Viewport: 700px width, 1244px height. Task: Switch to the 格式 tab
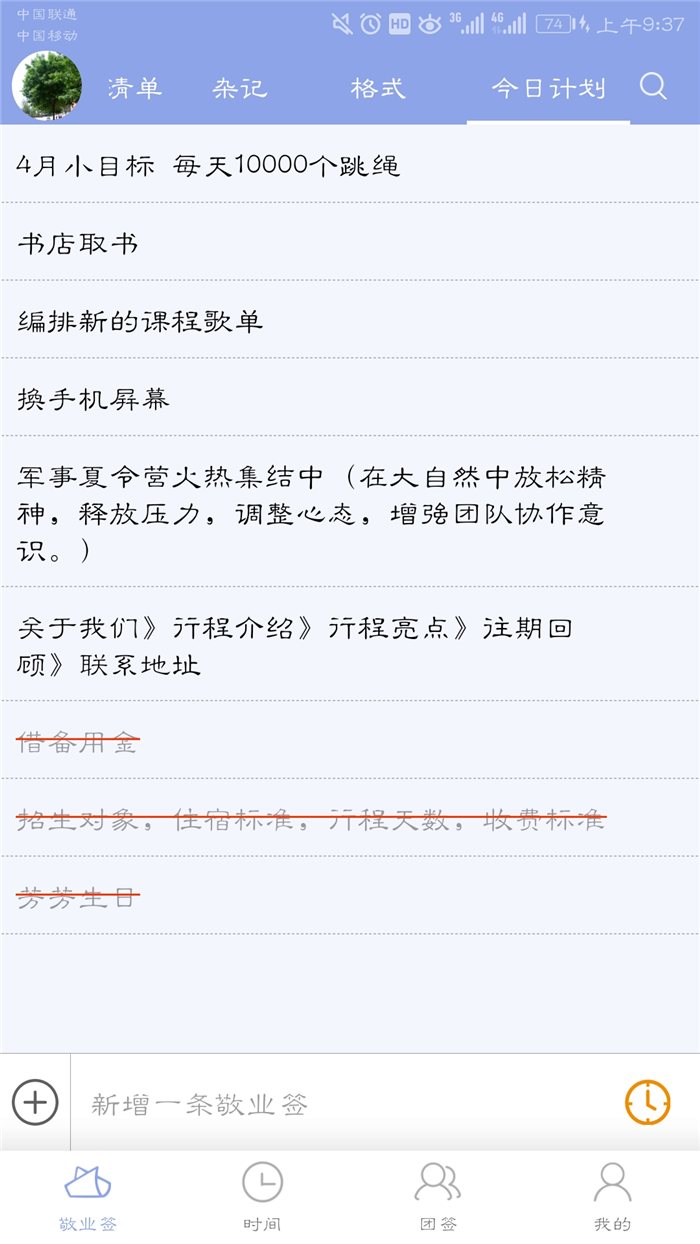click(x=378, y=88)
